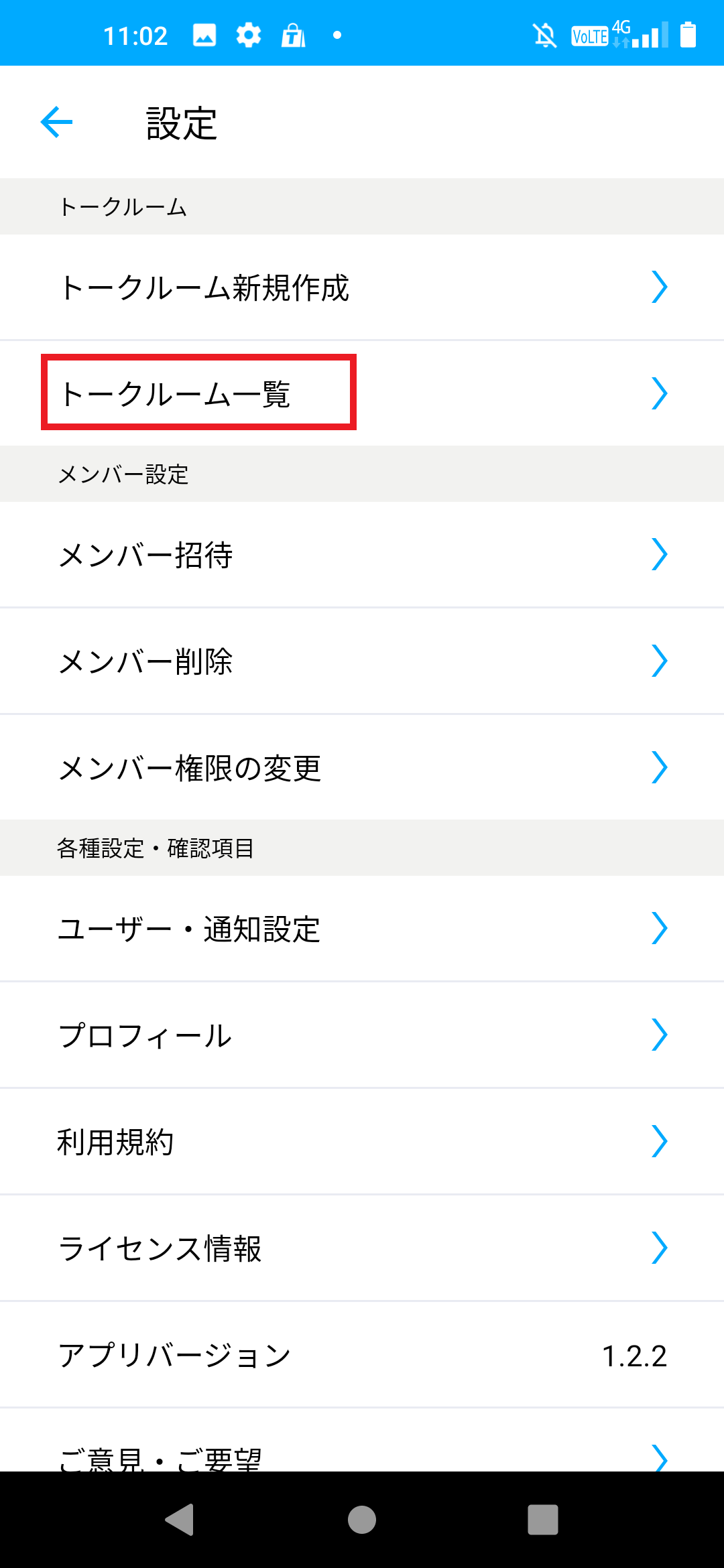View プロフィール

tap(362, 1035)
